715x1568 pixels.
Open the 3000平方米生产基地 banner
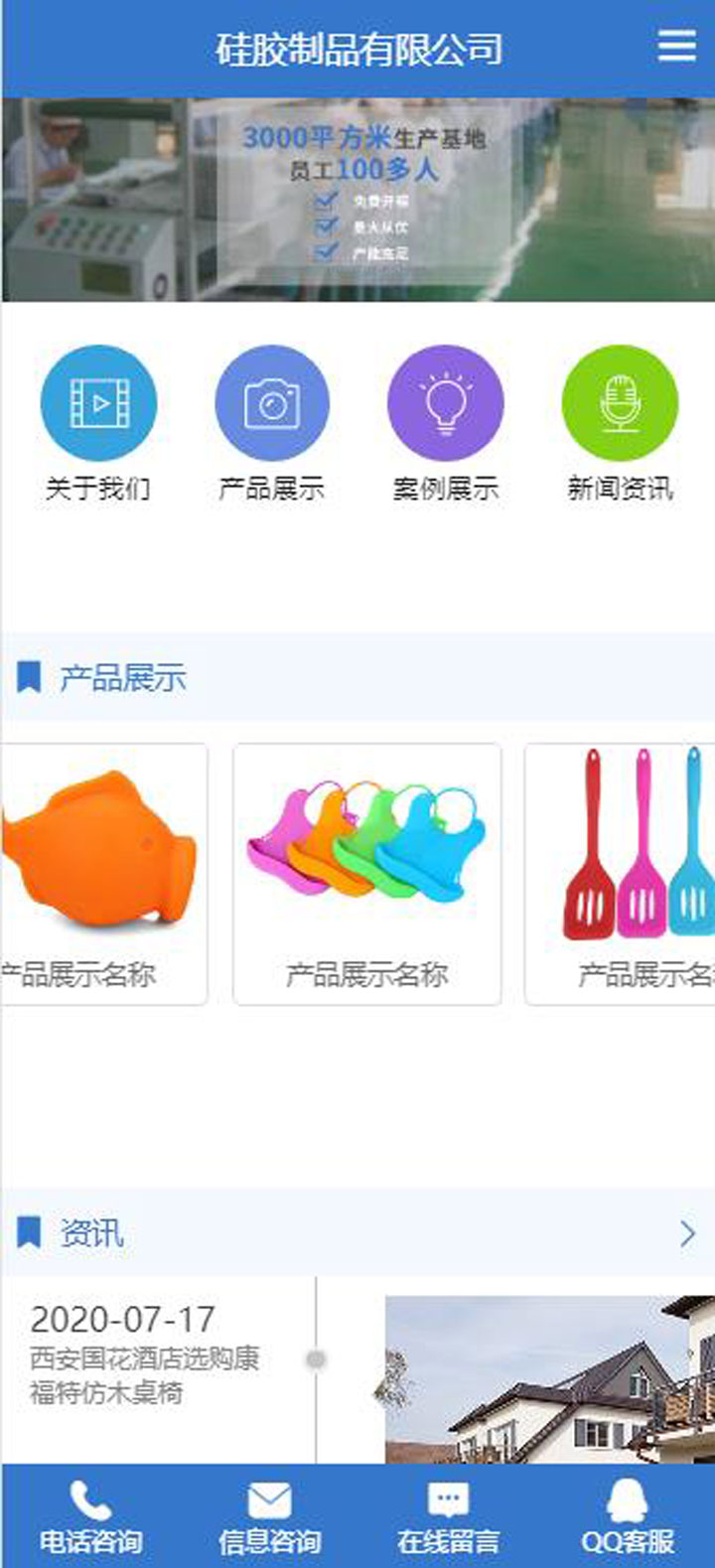(x=357, y=199)
